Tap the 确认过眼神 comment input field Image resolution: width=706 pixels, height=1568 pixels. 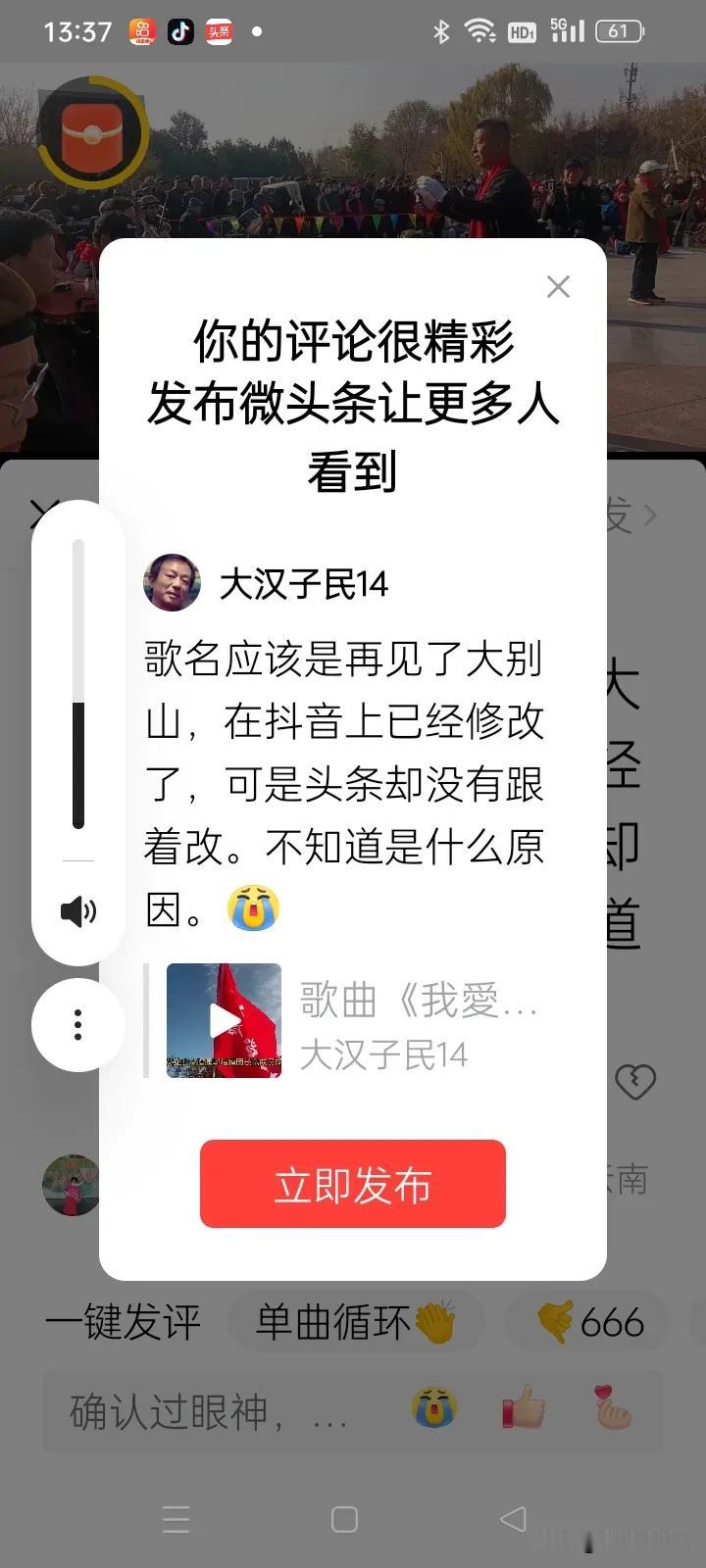coord(206,1411)
